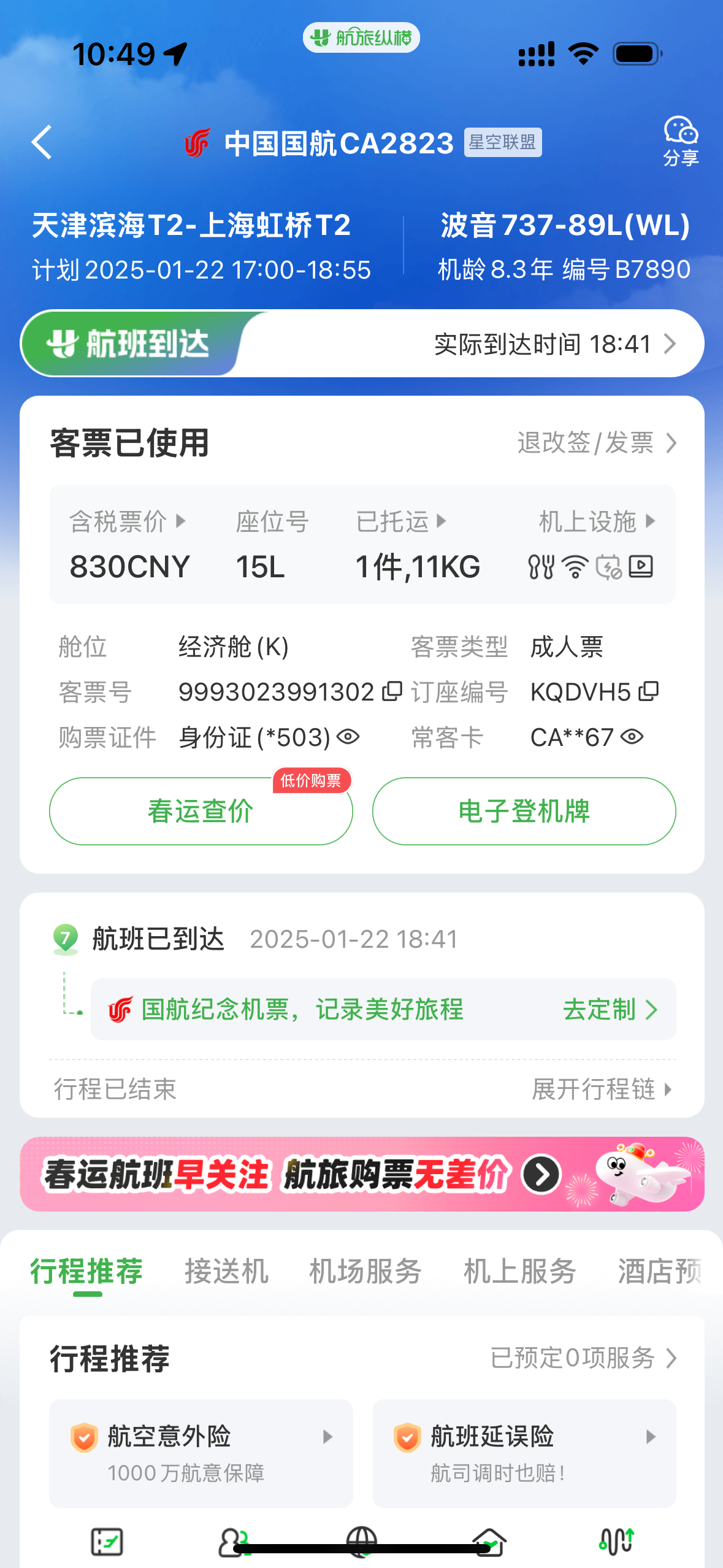Switch to the 机场服务 tab

(x=365, y=1271)
